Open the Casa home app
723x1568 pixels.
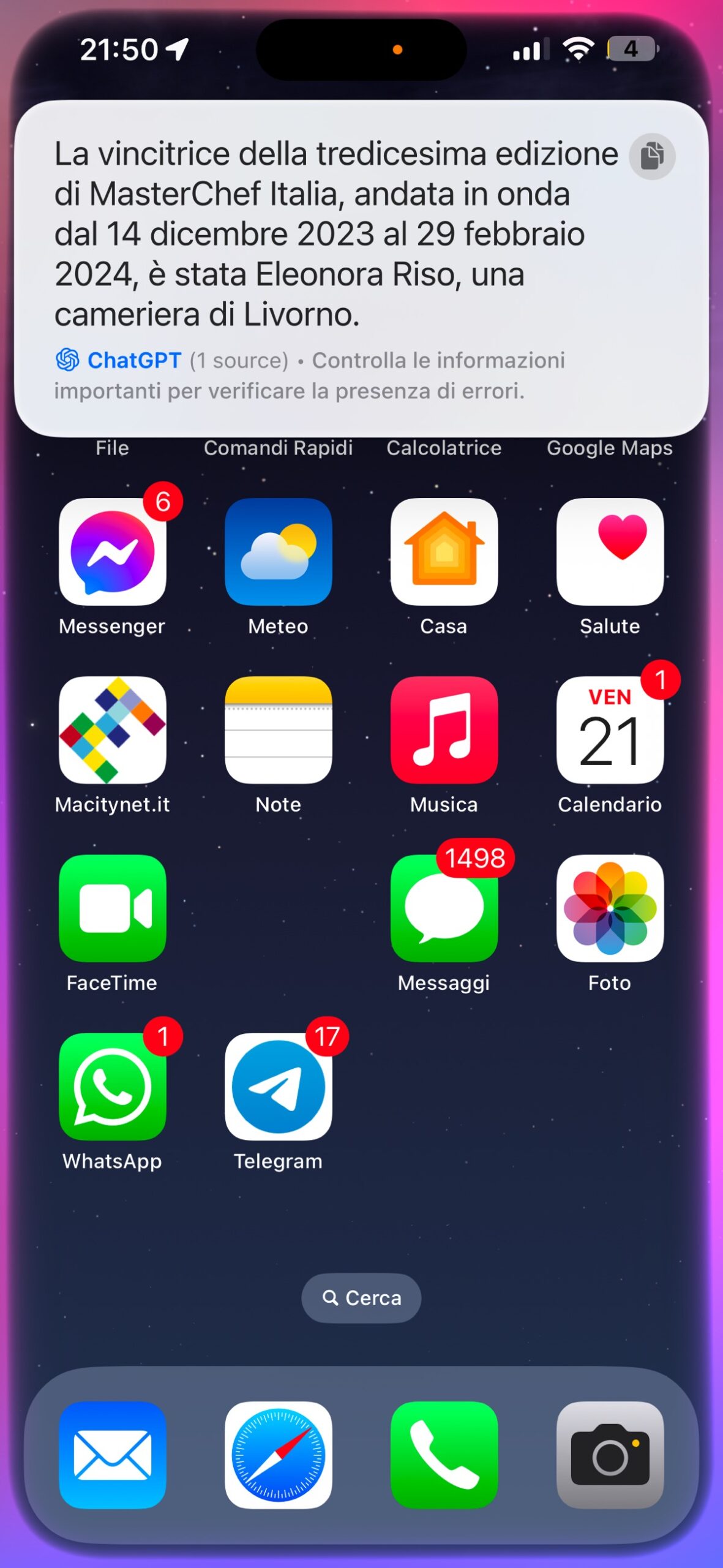pos(444,552)
